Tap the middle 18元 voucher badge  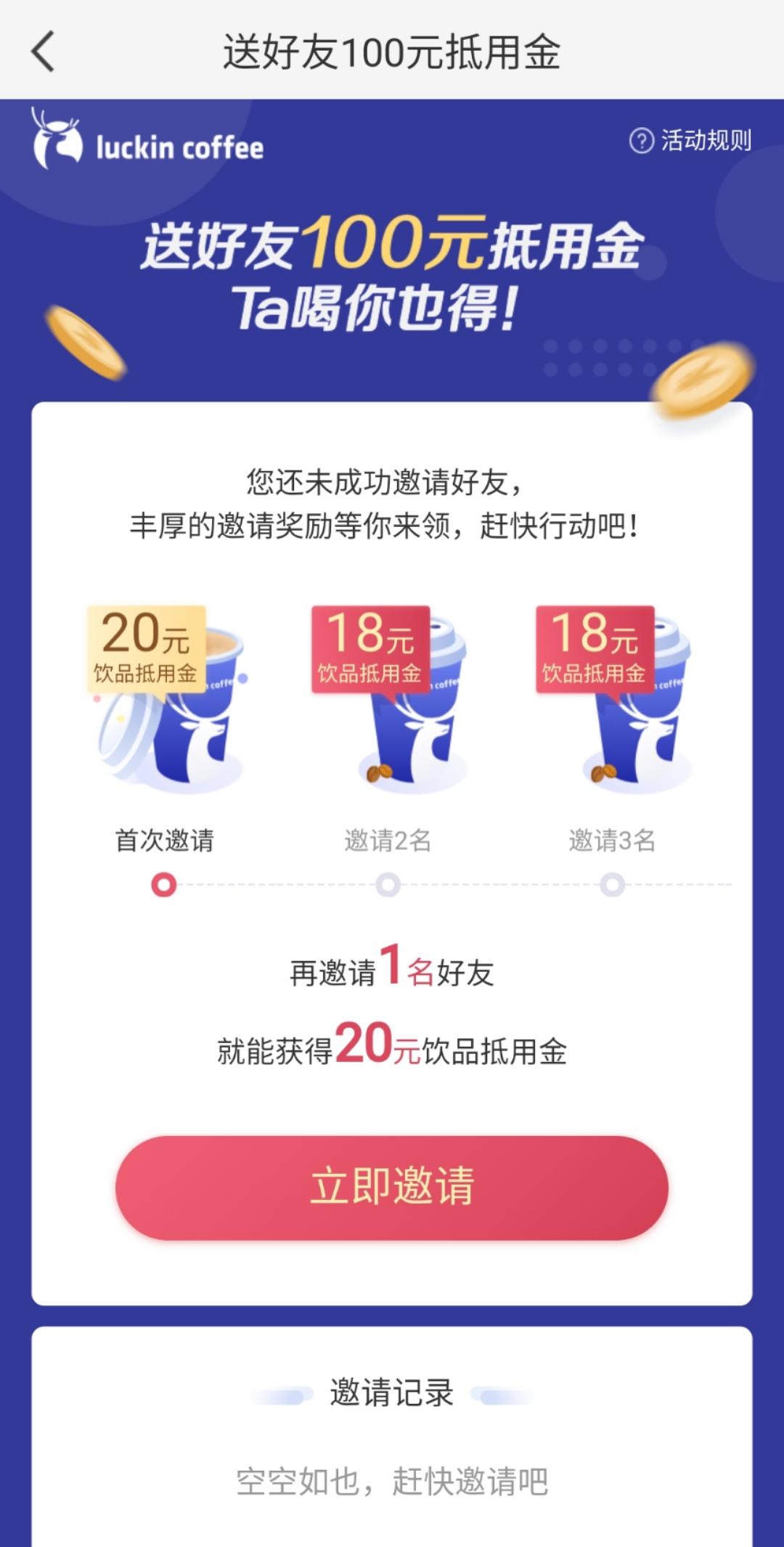(372, 646)
